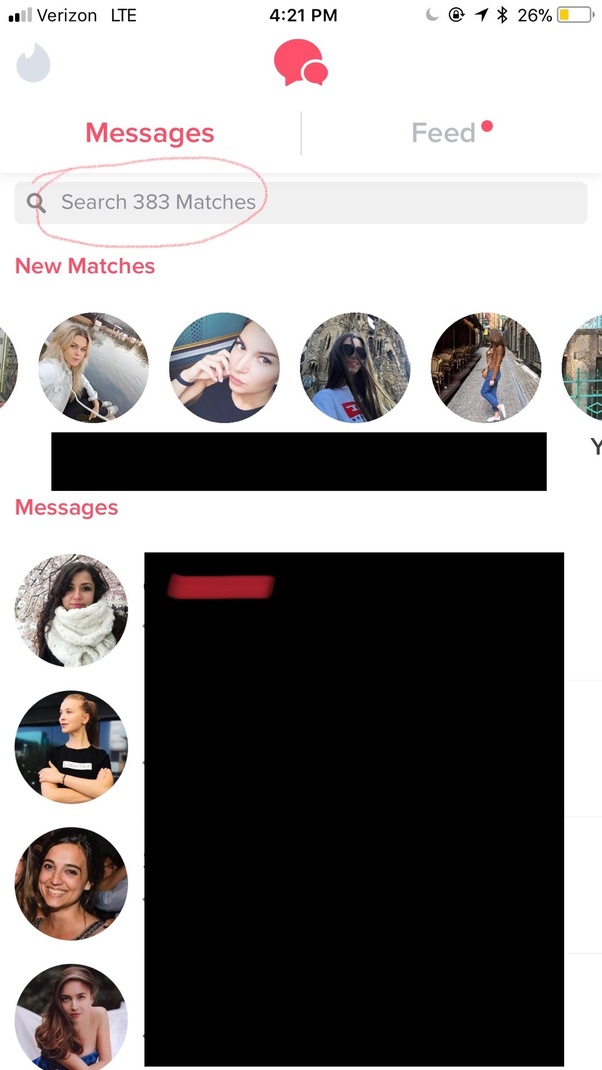Select the Messages tab
The height and width of the screenshot is (1070, 602).
[150, 133]
